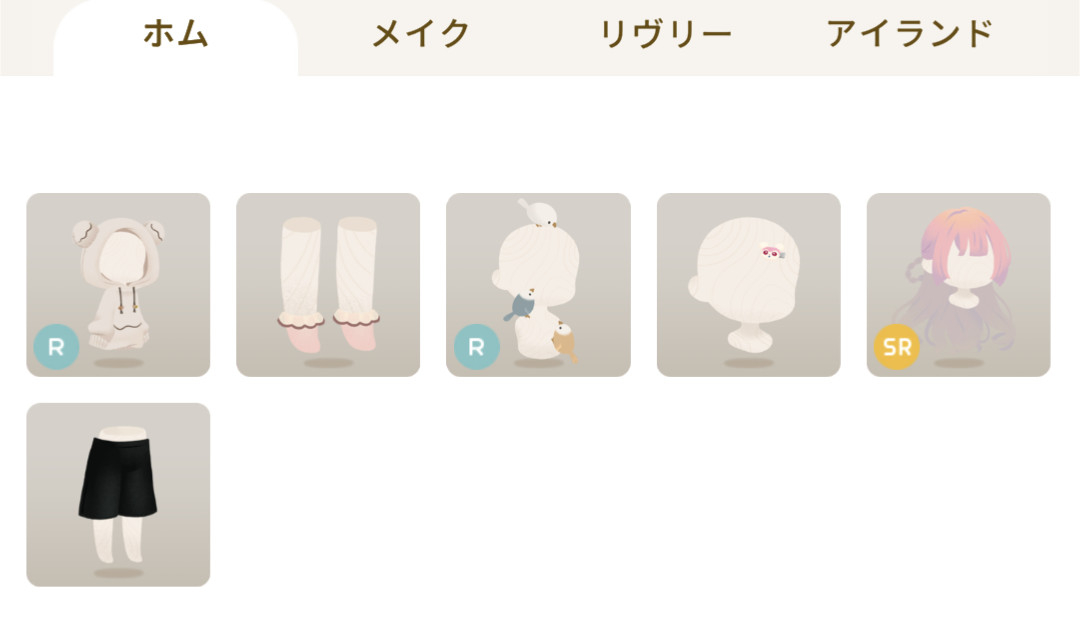Image resolution: width=1080 pixels, height=621 pixels.
Task: Pick the red-eyed hair clip item
Action: click(x=748, y=285)
